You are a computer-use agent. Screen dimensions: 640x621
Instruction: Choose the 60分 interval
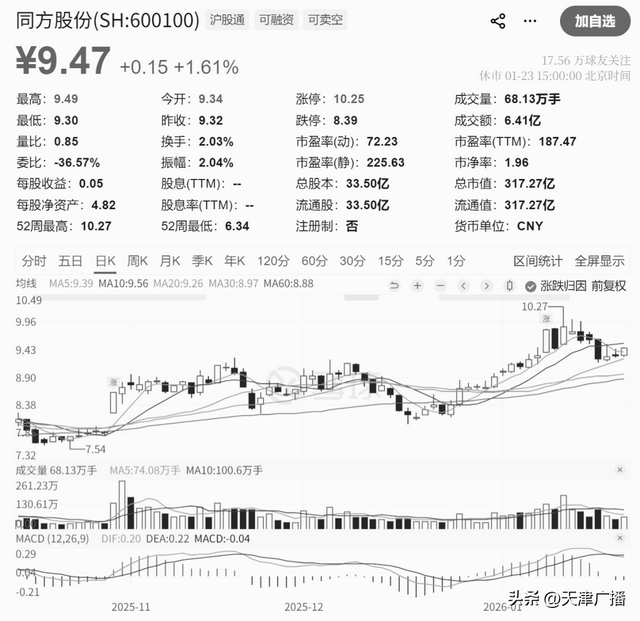[314, 261]
